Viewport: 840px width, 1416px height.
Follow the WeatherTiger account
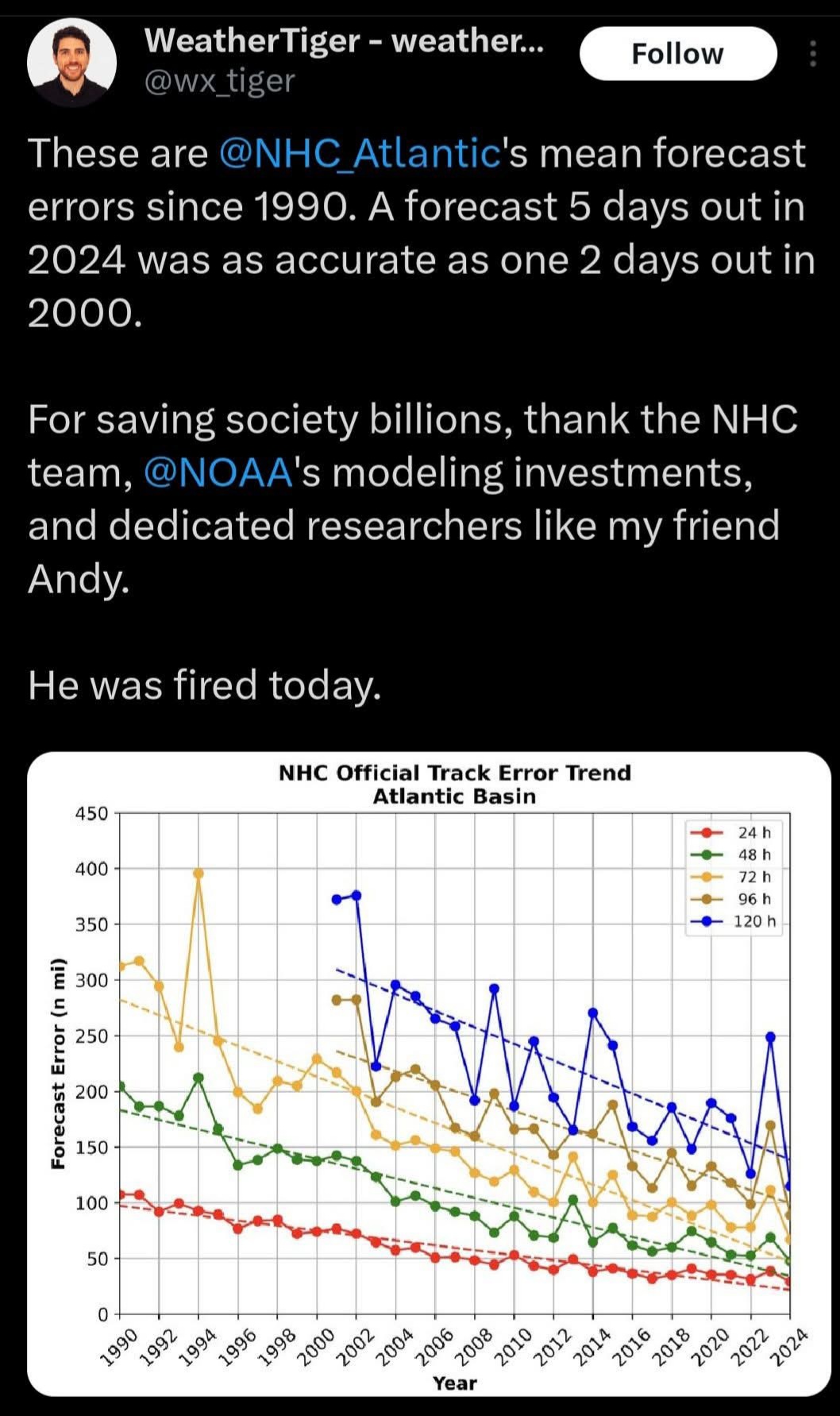[677, 54]
